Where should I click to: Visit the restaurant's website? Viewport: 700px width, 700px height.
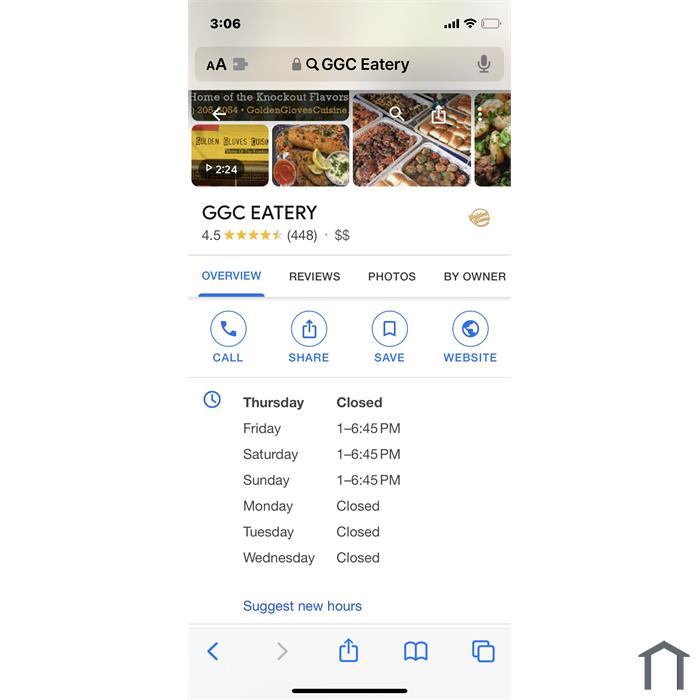(470, 337)
